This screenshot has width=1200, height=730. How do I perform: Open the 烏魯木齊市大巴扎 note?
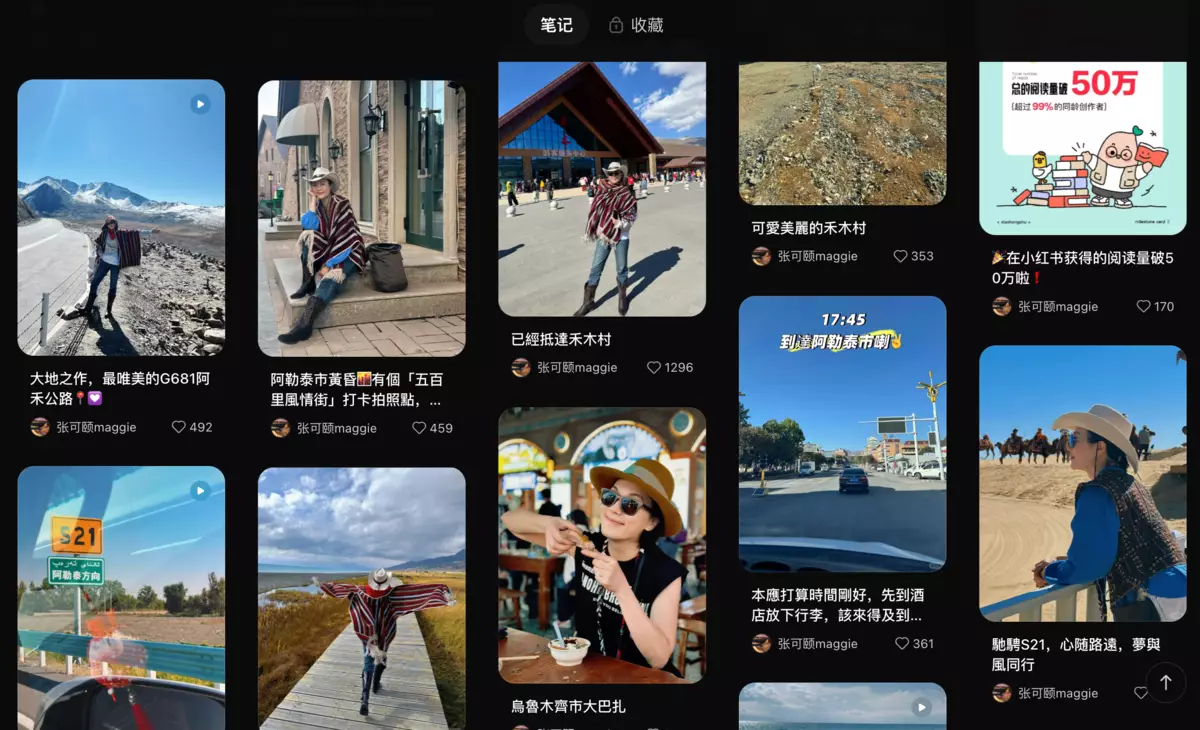(602, 545)
